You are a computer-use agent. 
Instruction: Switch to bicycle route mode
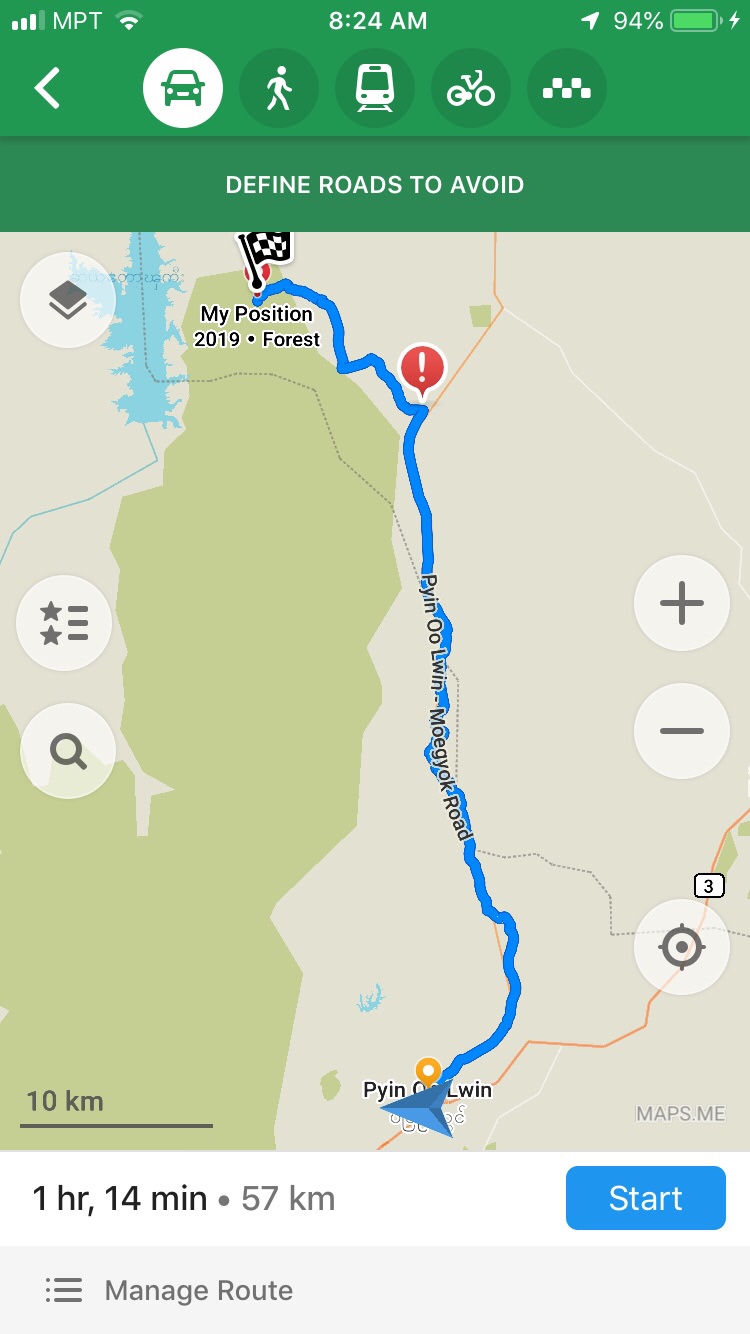pos(471,89)
